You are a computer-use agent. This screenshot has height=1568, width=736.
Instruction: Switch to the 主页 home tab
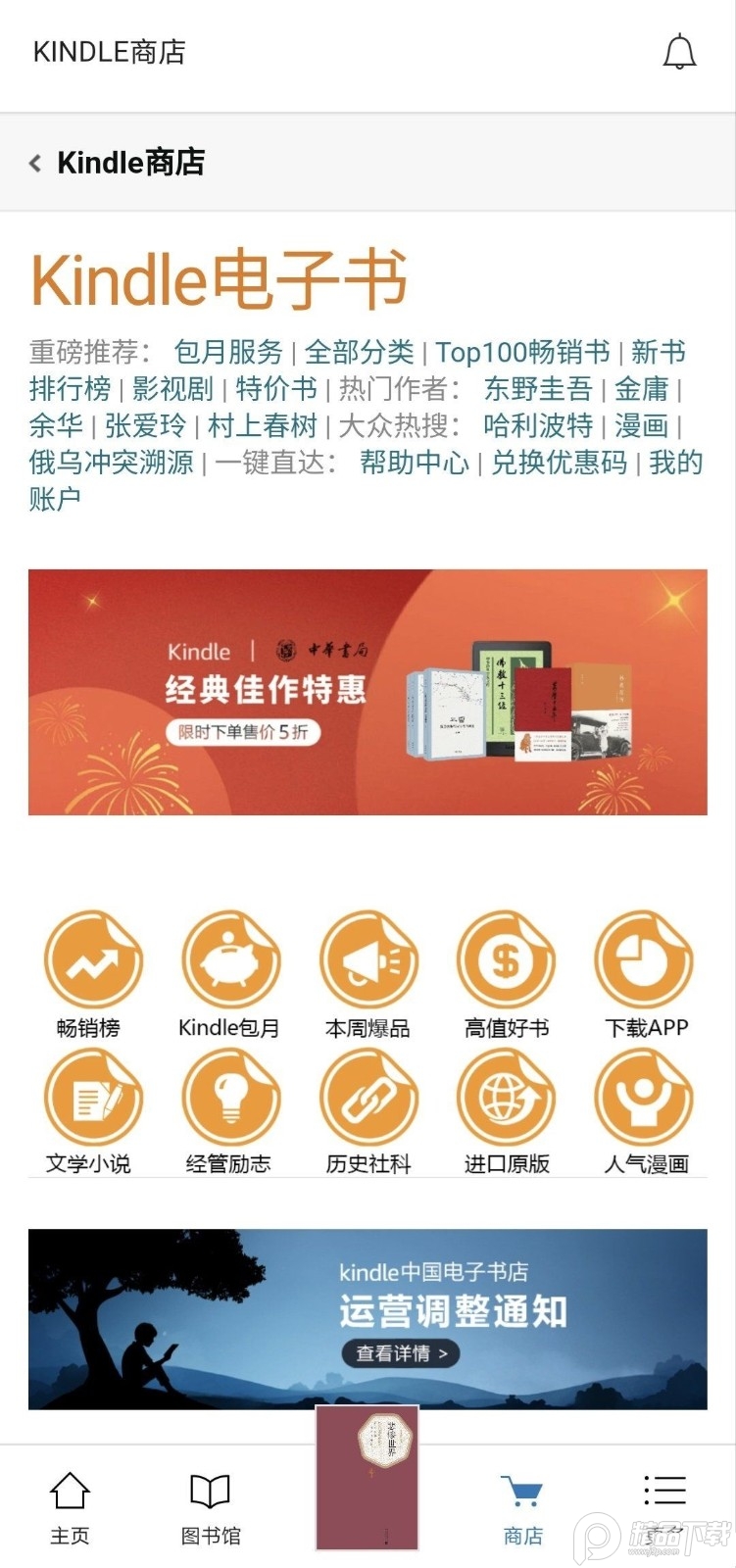(69, 1504)
